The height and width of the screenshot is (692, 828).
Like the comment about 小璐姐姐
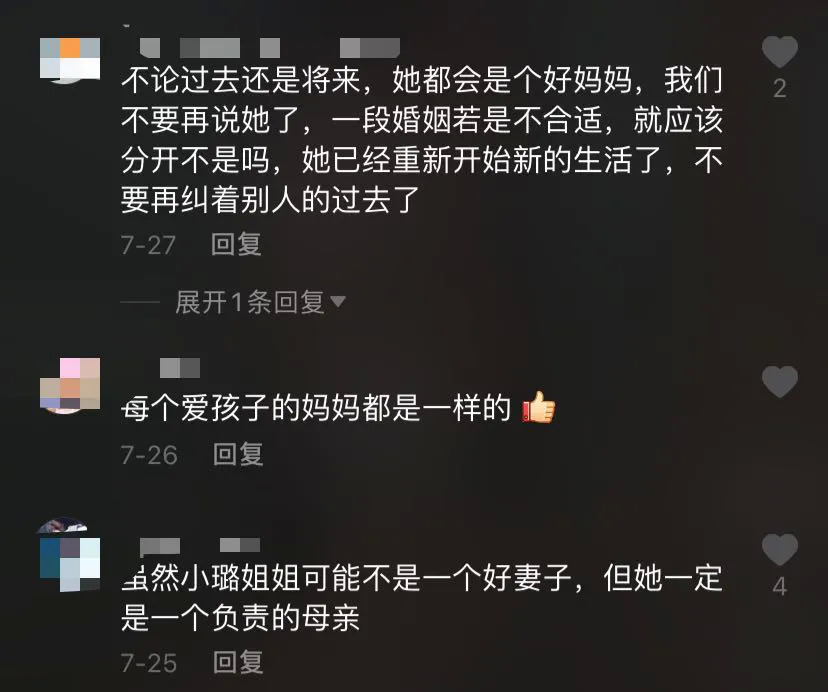coord(779,550)
